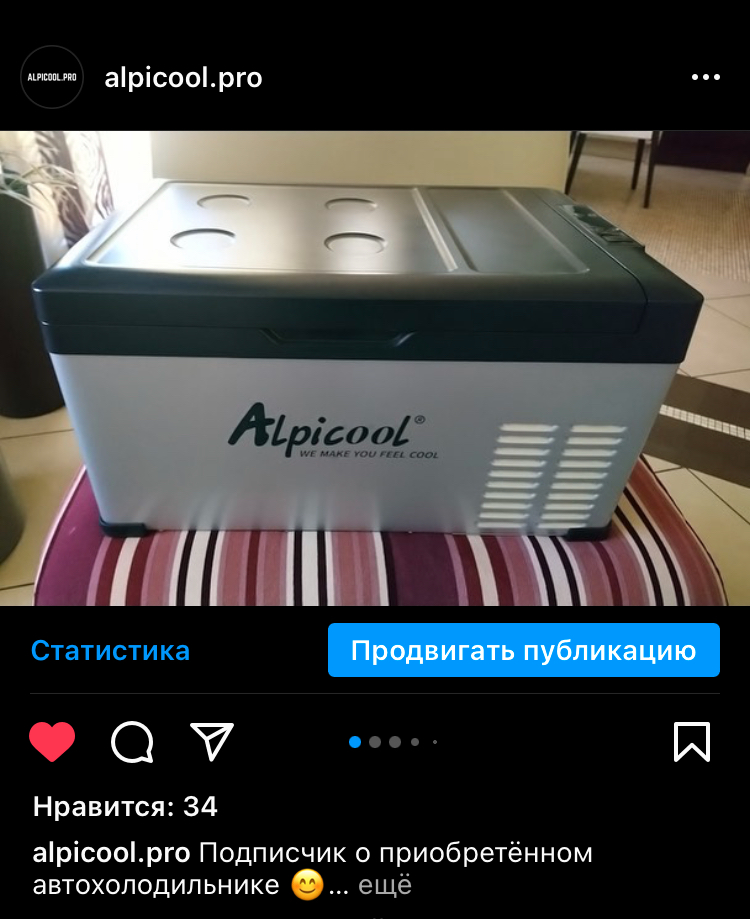This screenshot has width=750, height=919.
Task: Share the post with the paper plane icon
Action: 211,741
